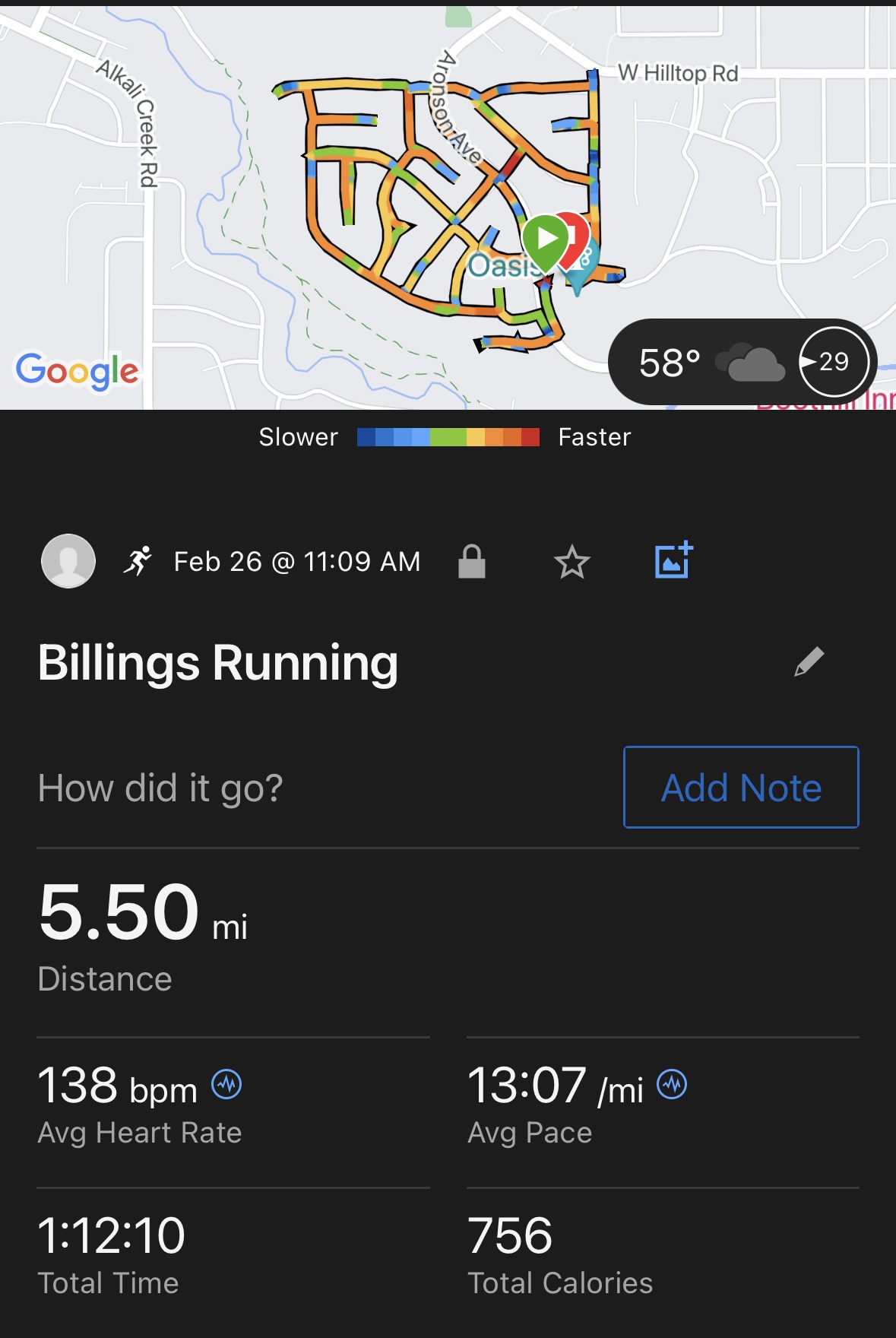Change privacy via the lock icon
The height and width of the screenshot is (1338, 896).
click(471, 563)
